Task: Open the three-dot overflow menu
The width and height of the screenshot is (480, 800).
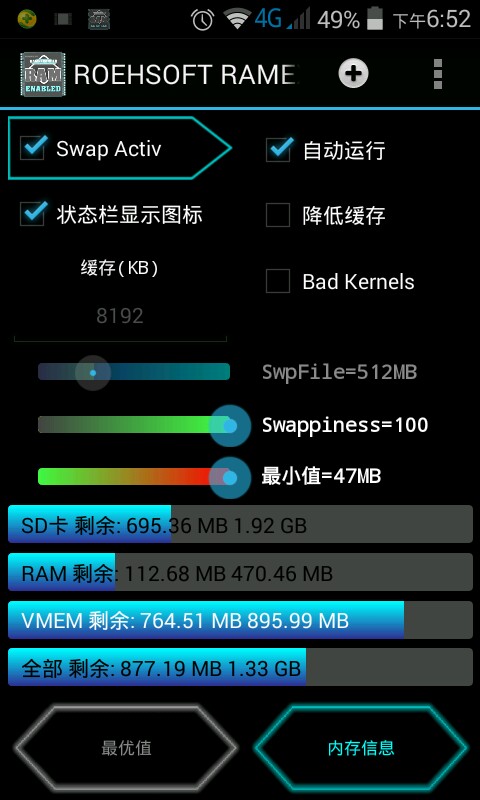Action: click(x=437, y=74)
